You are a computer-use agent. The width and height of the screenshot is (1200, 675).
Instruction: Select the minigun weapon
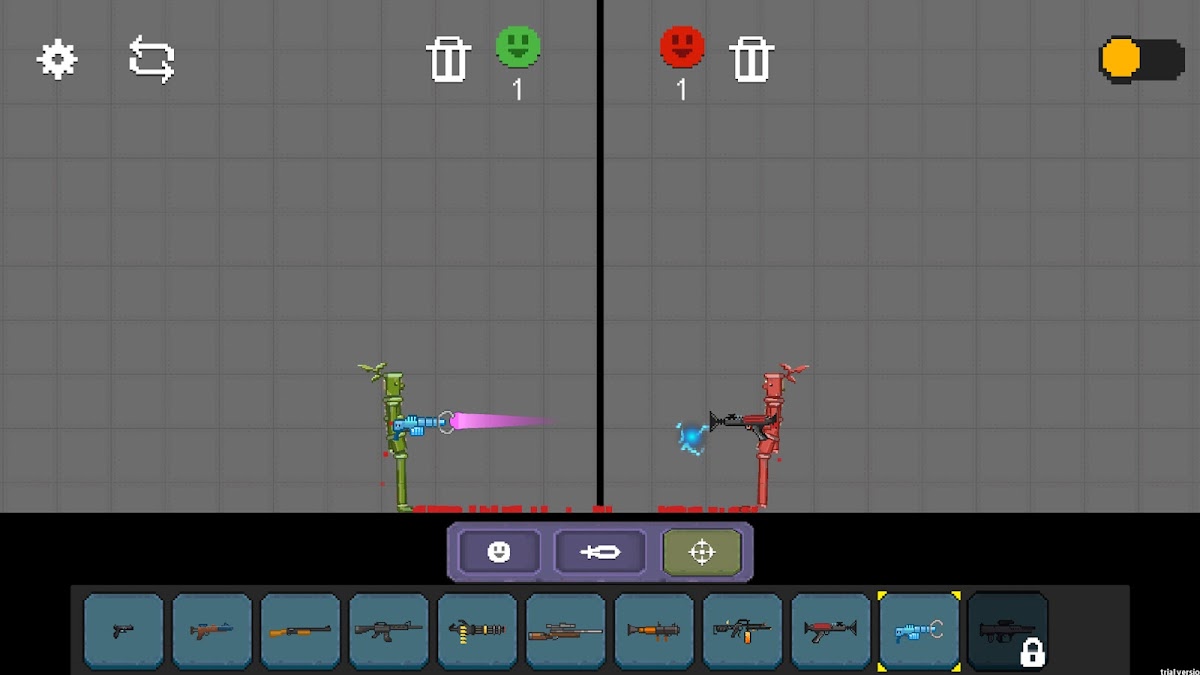coord(477,631)
